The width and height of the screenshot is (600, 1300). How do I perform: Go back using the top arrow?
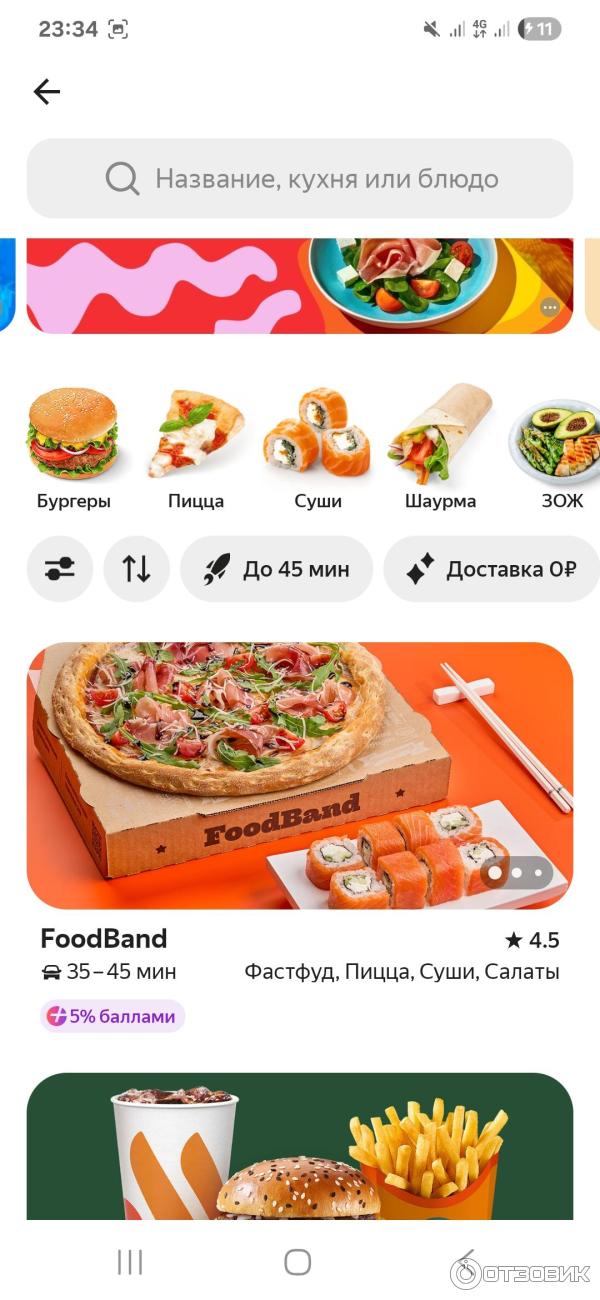46,92
